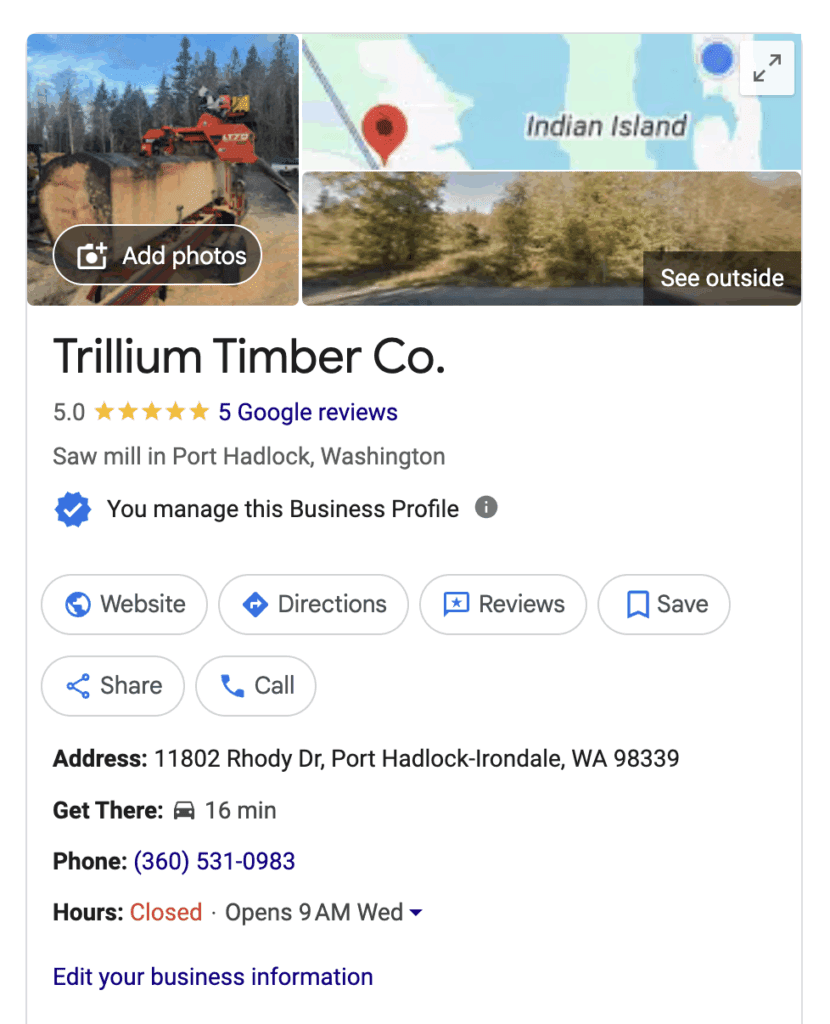Dial the phone number (360) 531-0983
830x1024 pixels.
click(214, 861)
